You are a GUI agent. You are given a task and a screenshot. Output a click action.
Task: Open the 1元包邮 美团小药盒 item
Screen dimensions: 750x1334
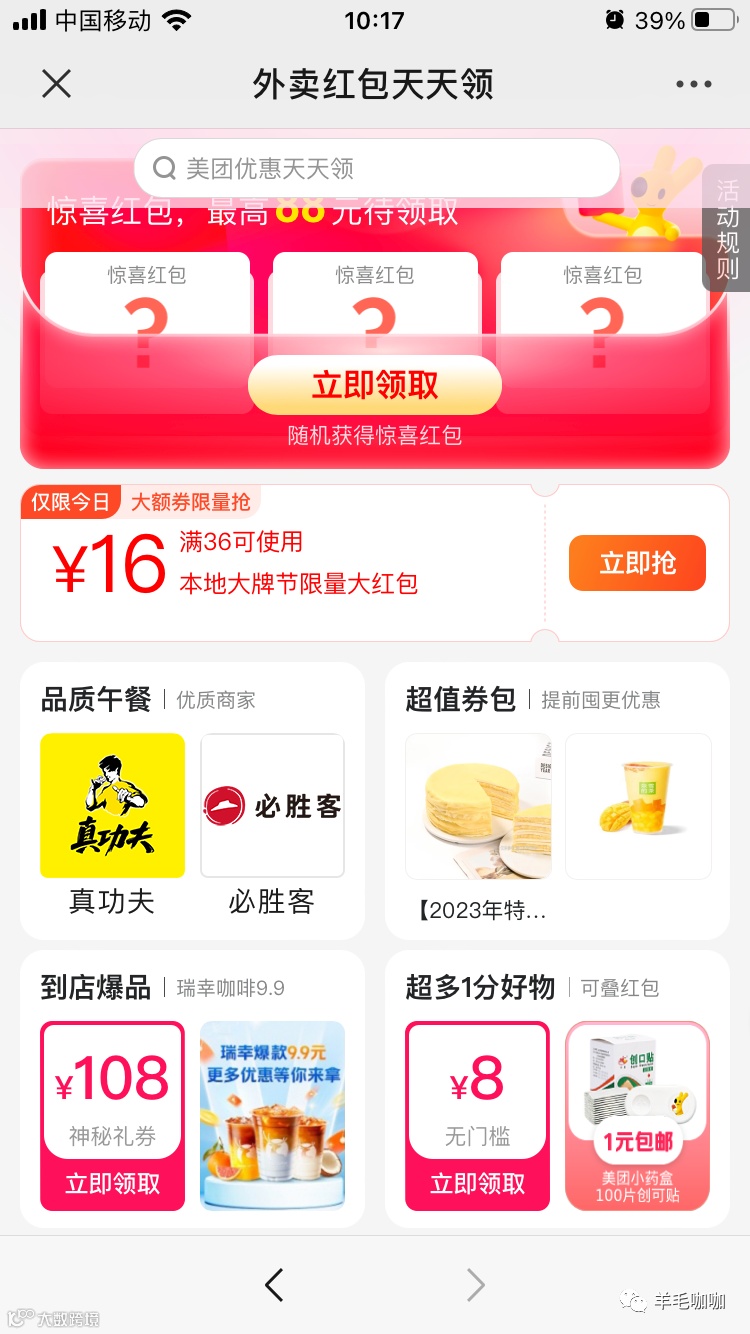[637, 1115]
